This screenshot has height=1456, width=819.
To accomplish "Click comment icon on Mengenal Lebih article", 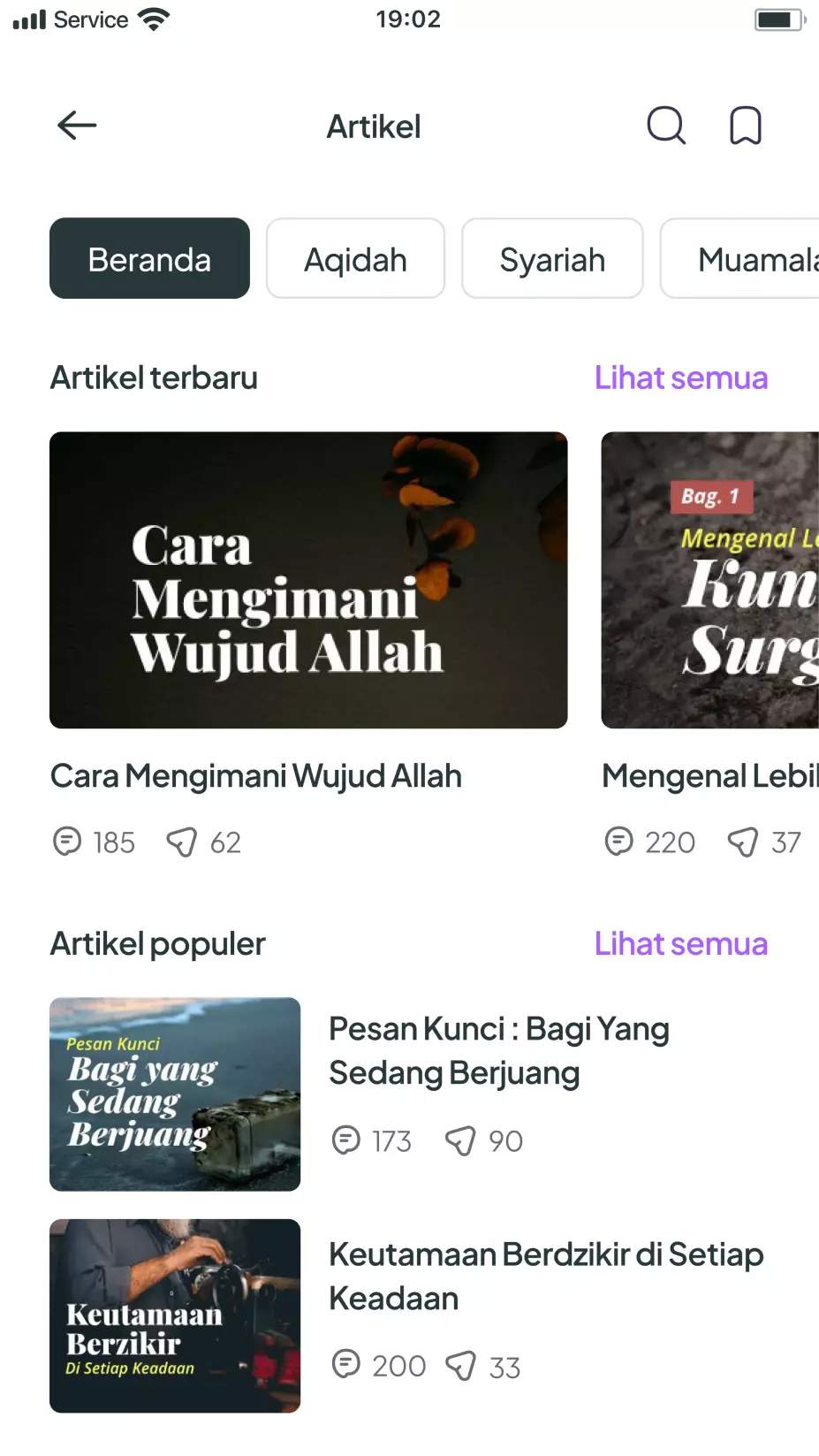I will 618,842.
